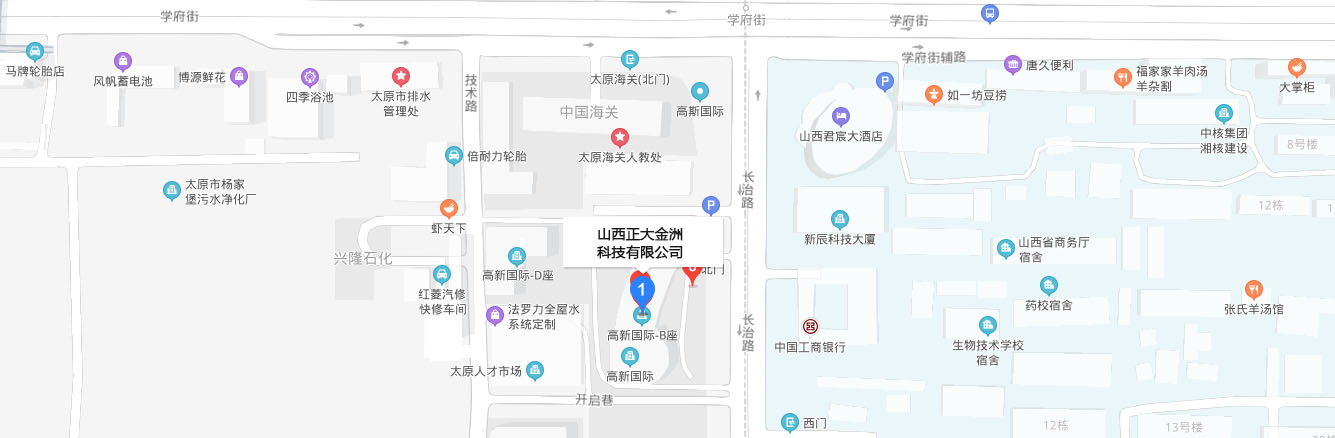This screenshot has height=438, width=1335.
Task: Open the 倍耐力轮胎 shop marker
Action: pyautogui.click(x=454, y=156)
